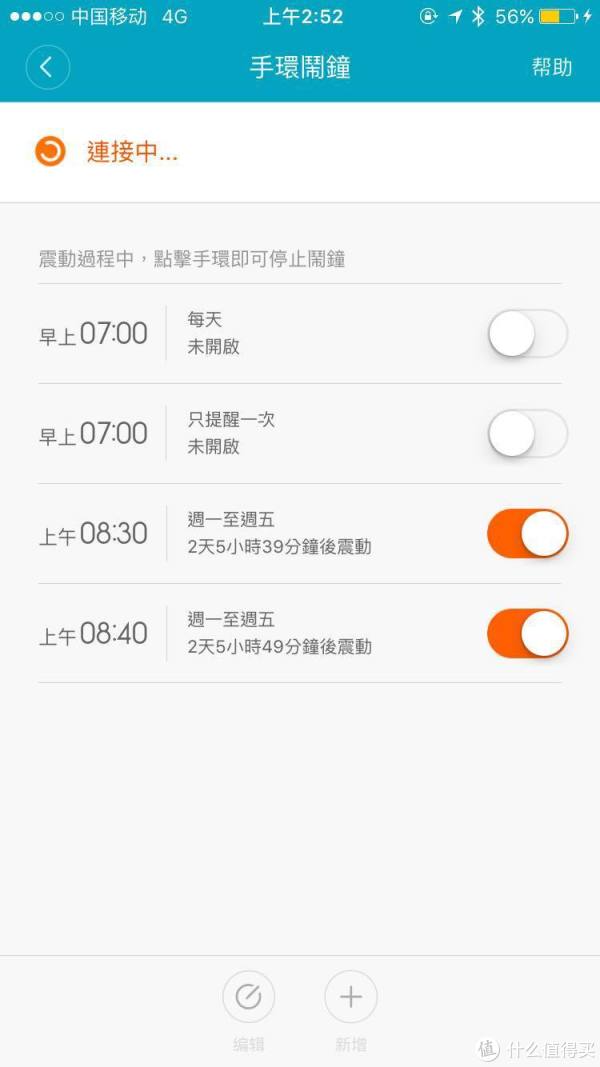Open the 上午08:30 alarm details

300,534
